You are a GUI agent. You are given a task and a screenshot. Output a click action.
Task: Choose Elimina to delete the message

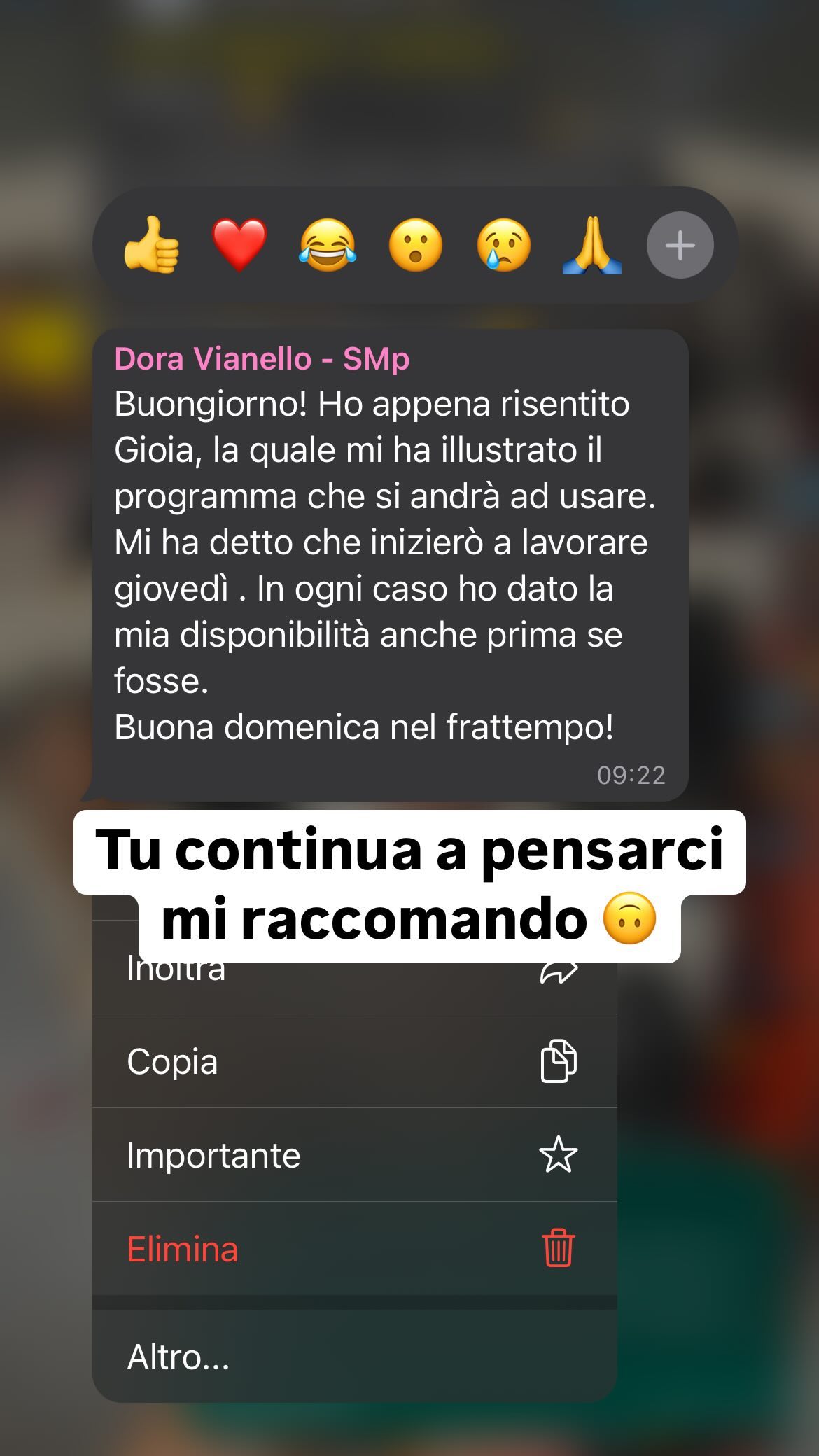(x=355, y=1249)
